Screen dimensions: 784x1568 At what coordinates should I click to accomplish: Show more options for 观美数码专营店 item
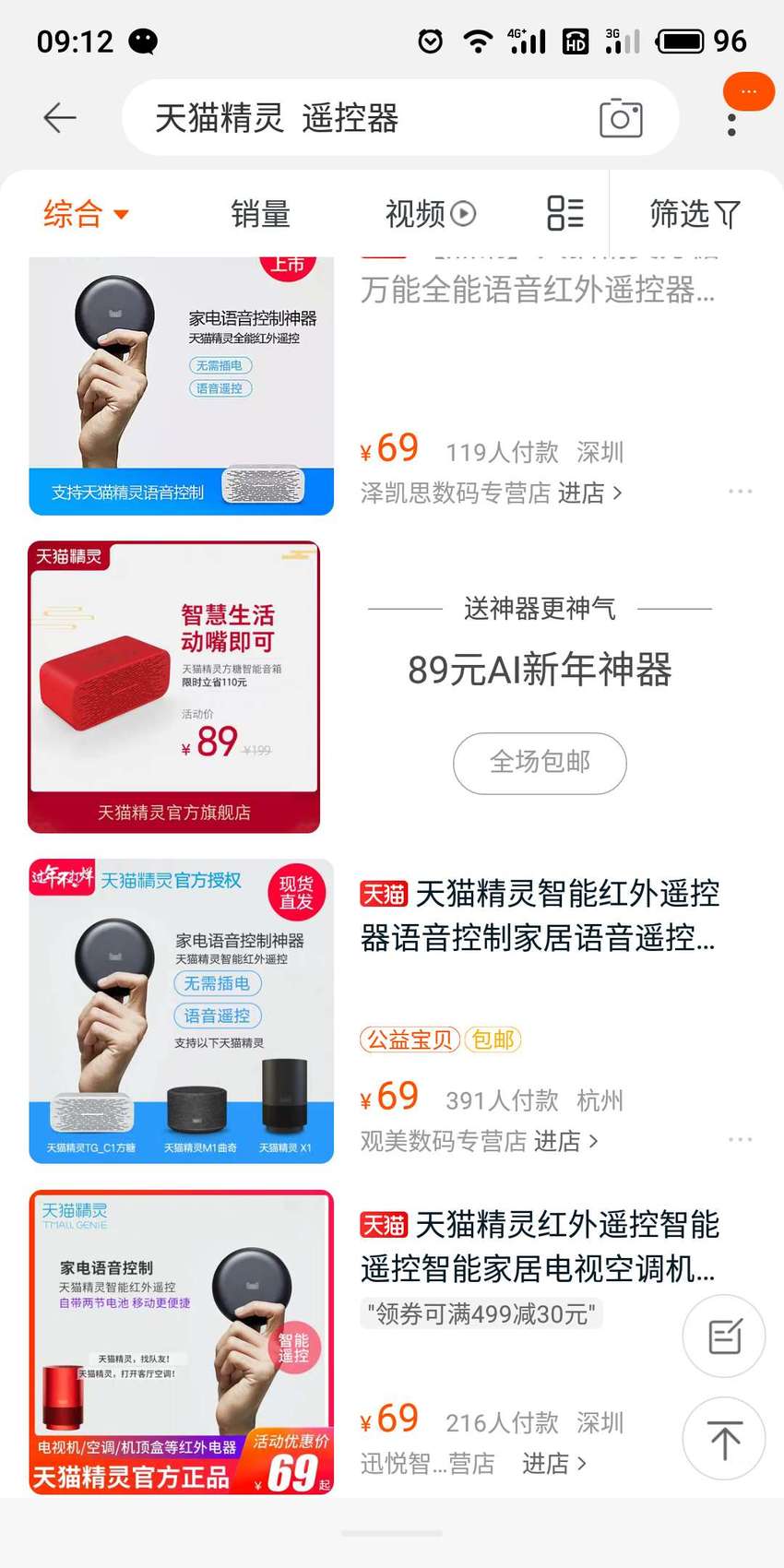pyautogui.click(x=741, y=1140)
